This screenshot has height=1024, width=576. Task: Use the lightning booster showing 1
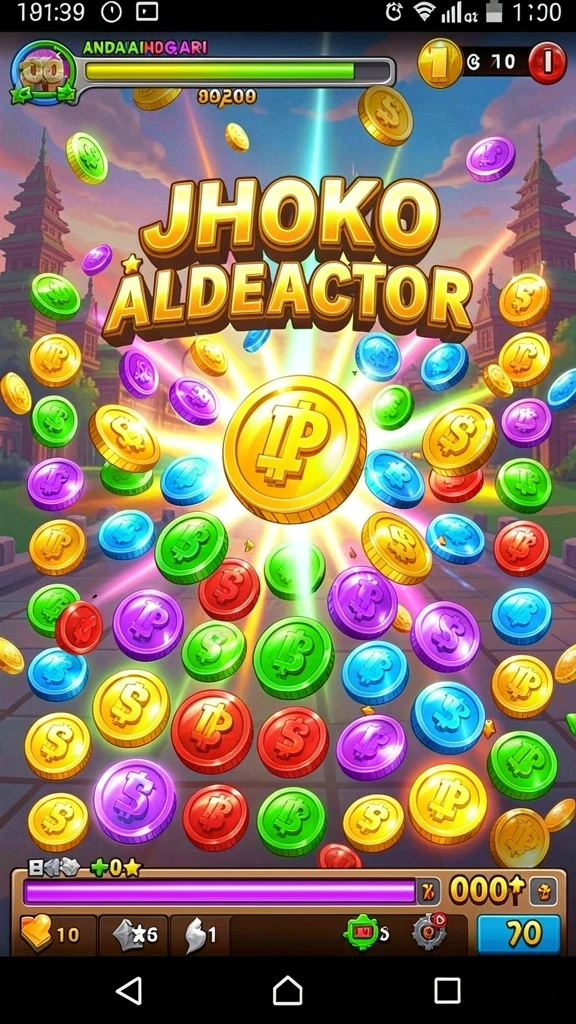pyautogui.click(x=201, y=935)
